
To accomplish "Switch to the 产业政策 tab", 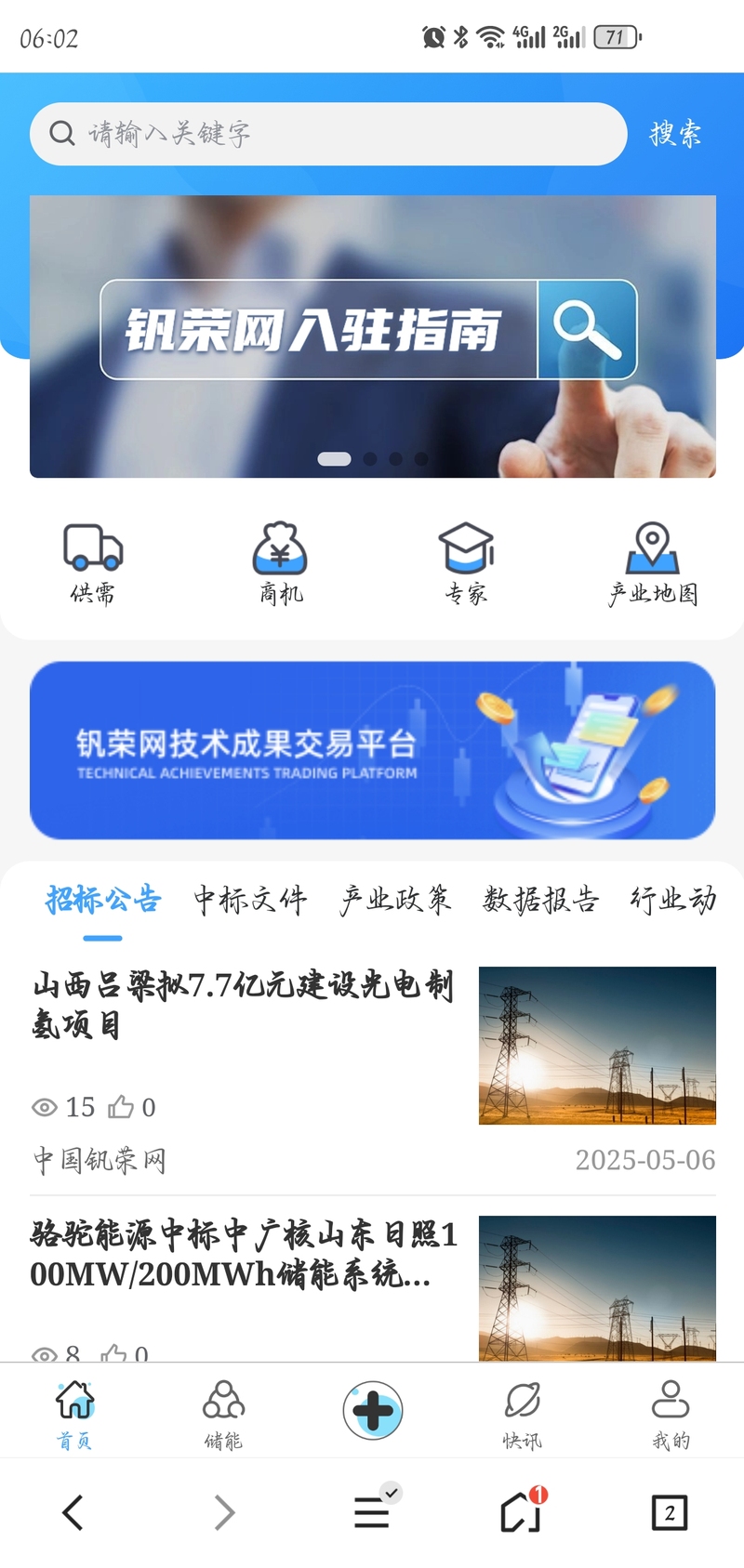I will coord(395,900).
